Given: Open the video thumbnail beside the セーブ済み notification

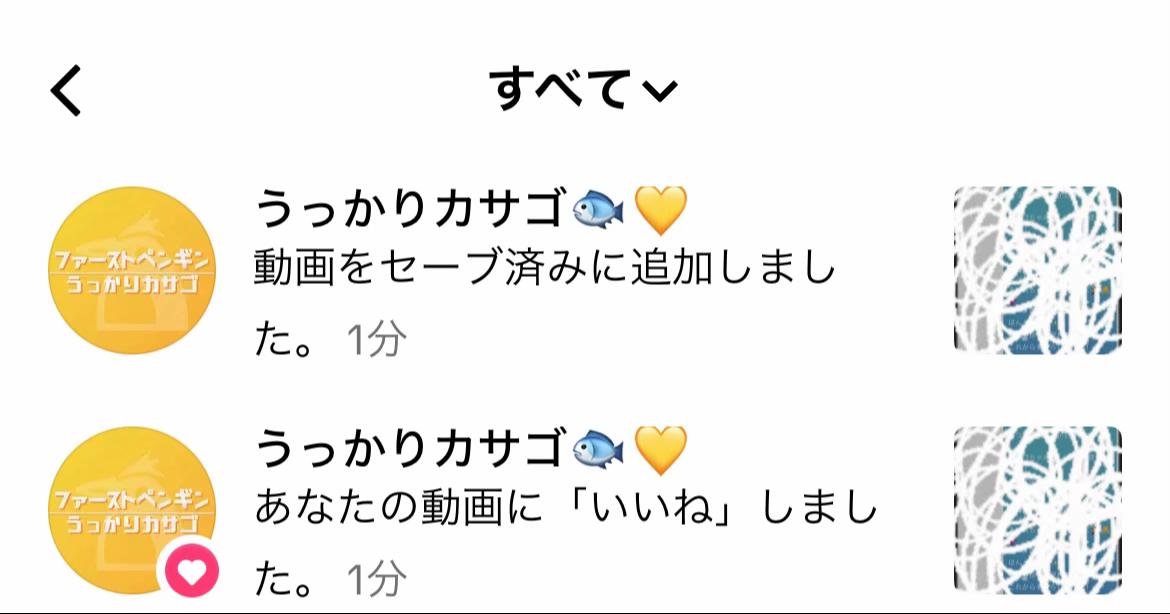Looking at the screenshot, I should click(x=1037, y=270).
